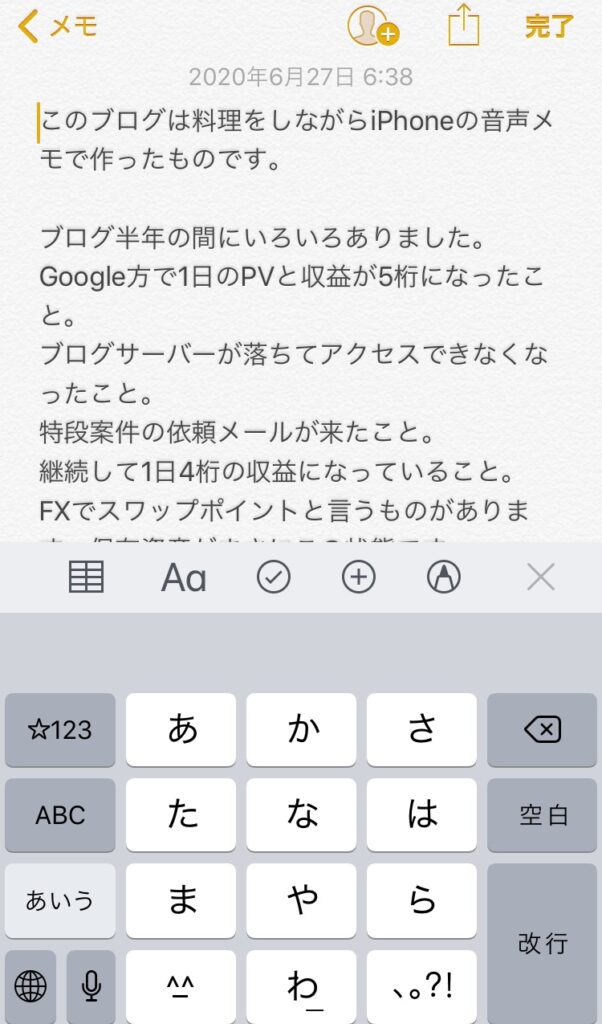Open the plus attachment menu
The width and height of the screenshot is (602, 1024).
[x=358, y=577]
